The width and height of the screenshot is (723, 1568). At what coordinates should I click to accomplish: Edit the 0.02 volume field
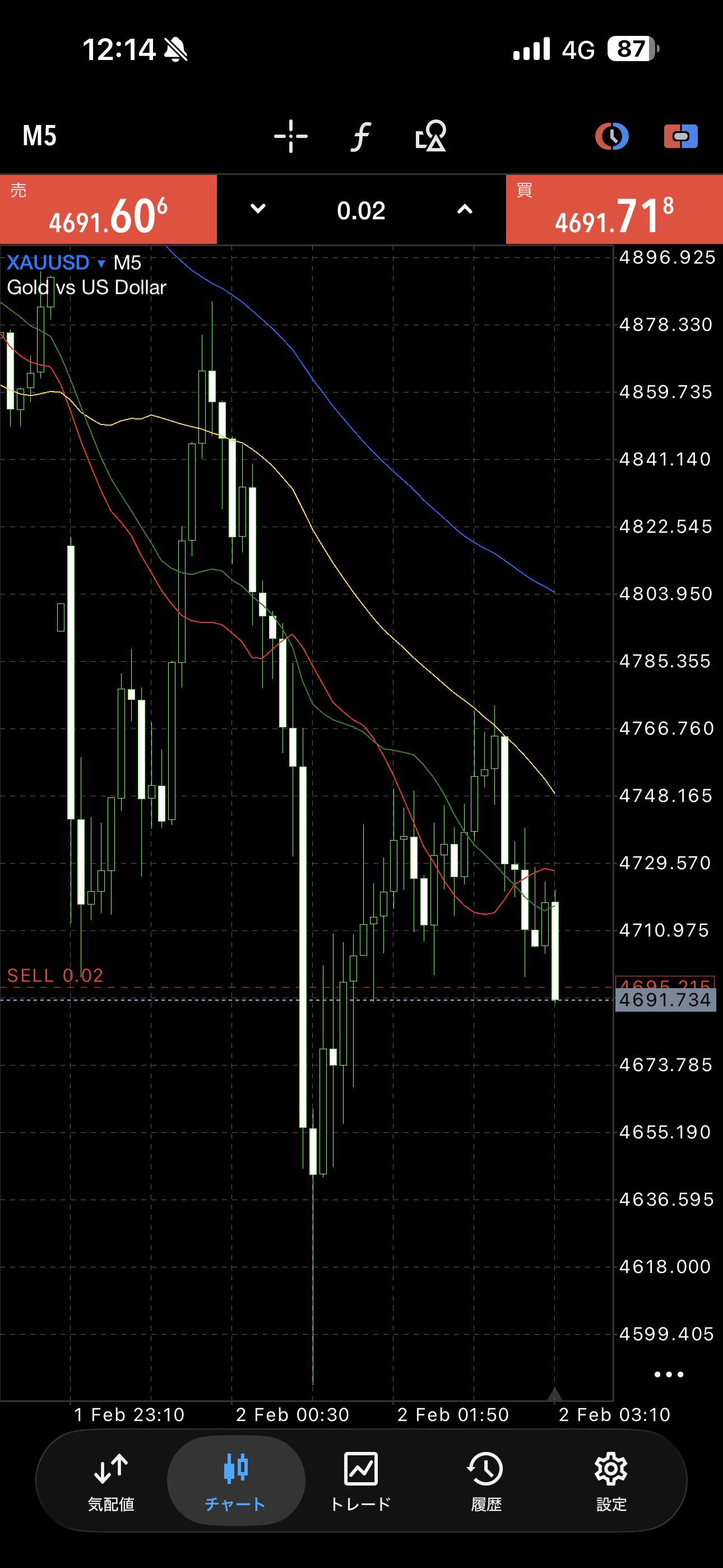(361, 211)
